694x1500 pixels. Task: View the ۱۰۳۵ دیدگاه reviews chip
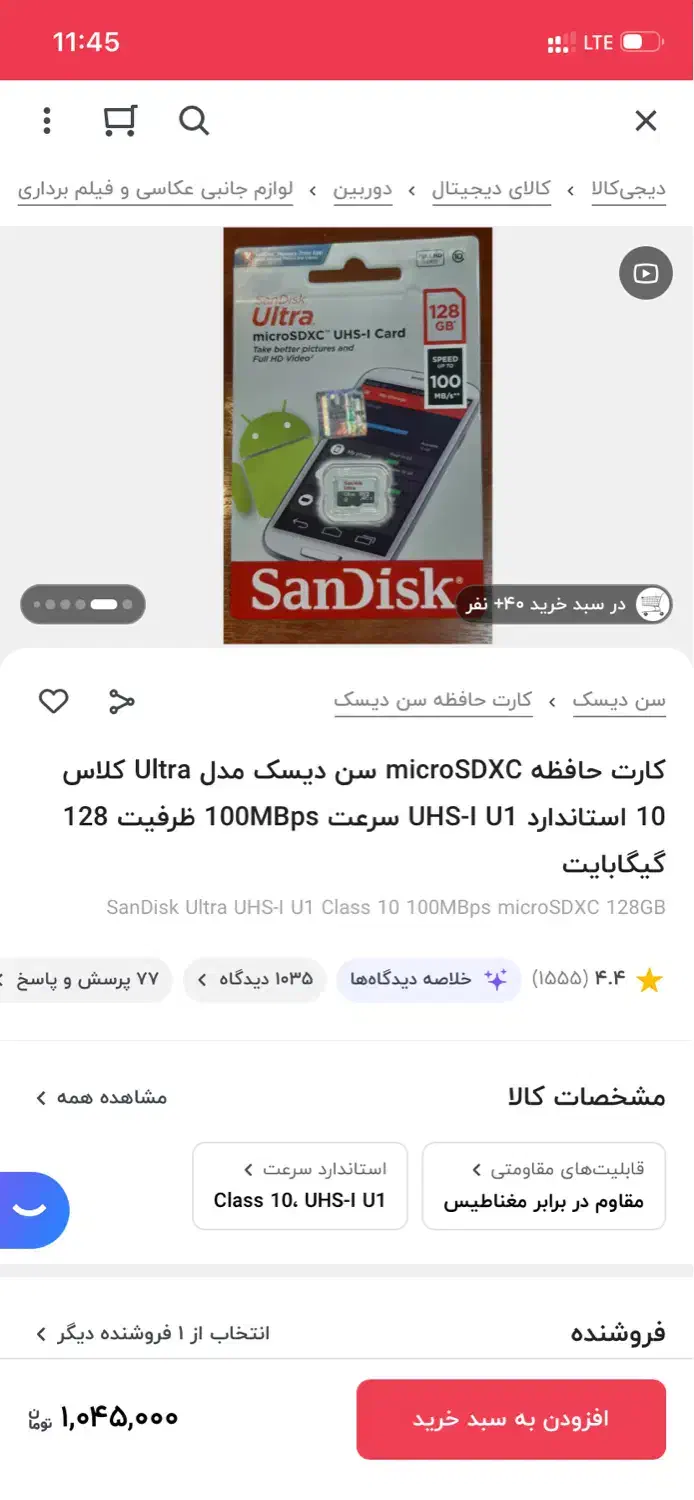pos(255,979)
